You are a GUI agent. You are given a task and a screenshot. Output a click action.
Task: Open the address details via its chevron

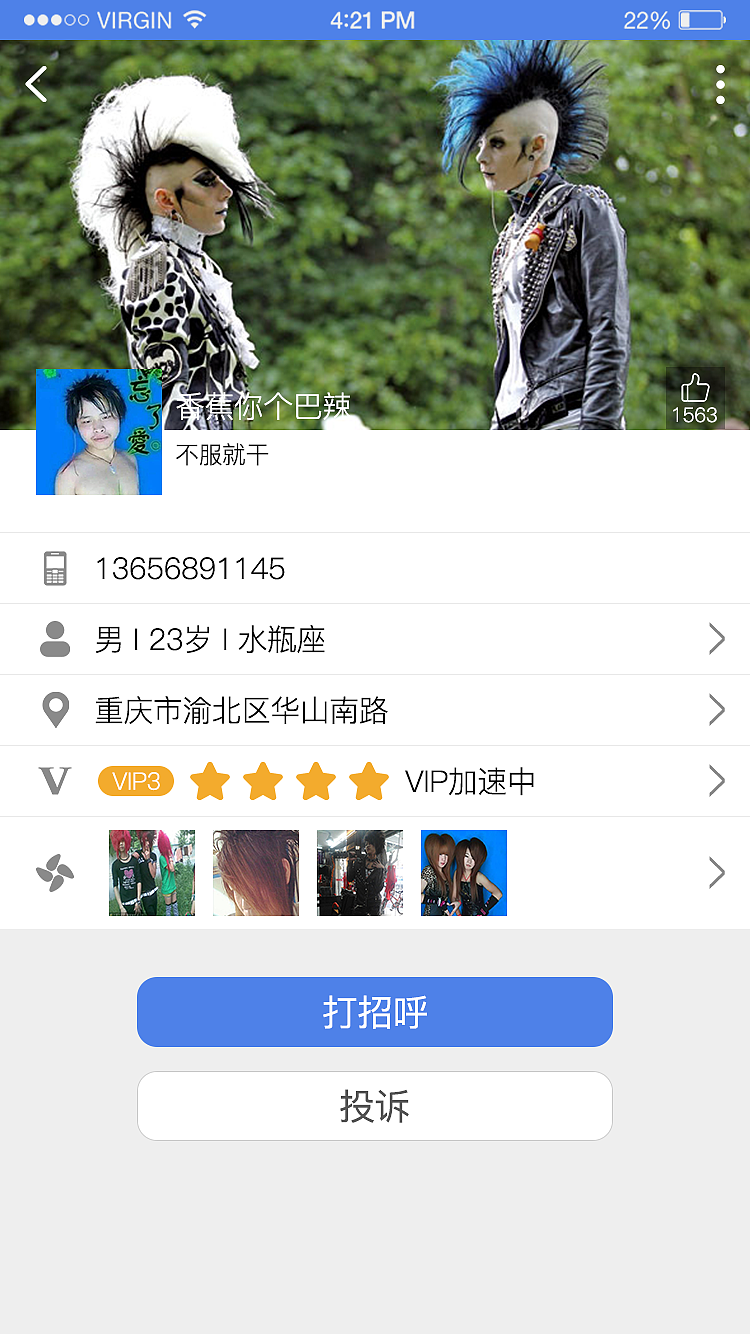tap(716, 710)
